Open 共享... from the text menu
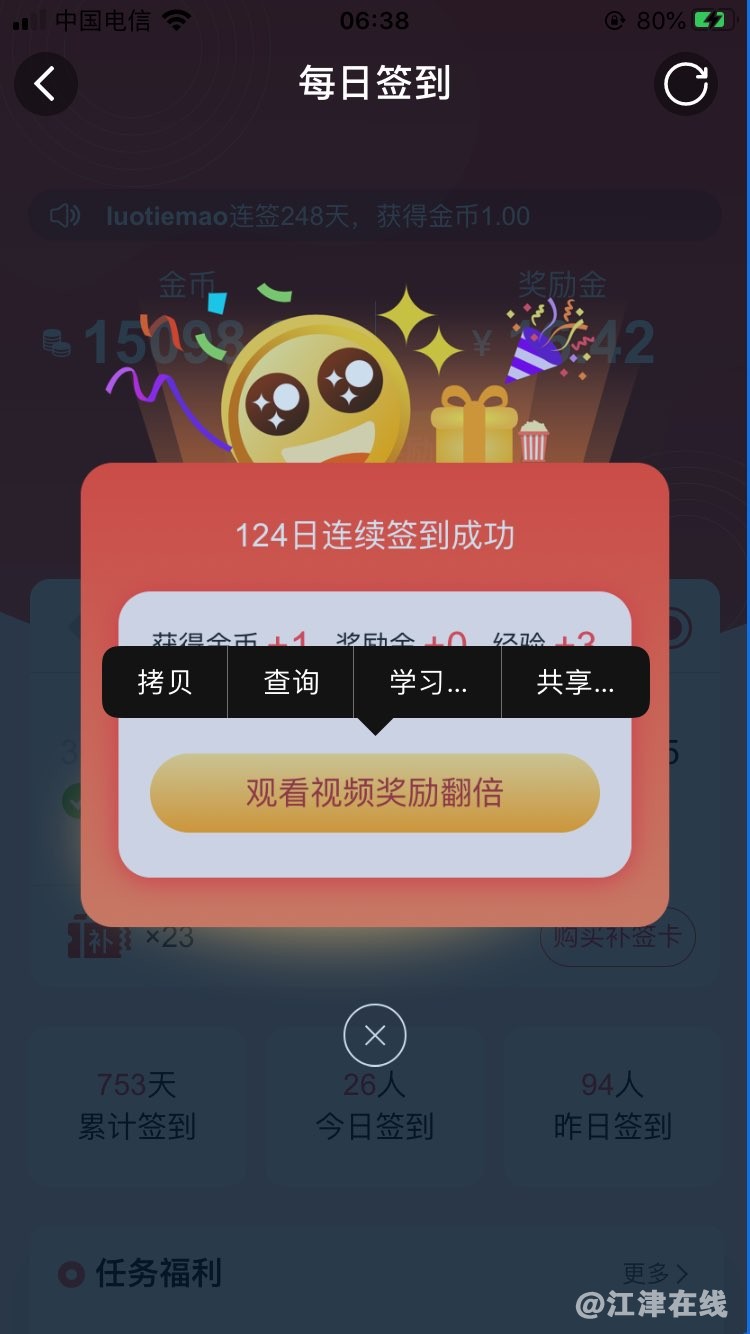The width and height of the screenshot is (750, 1334). [x=576, y=682]
